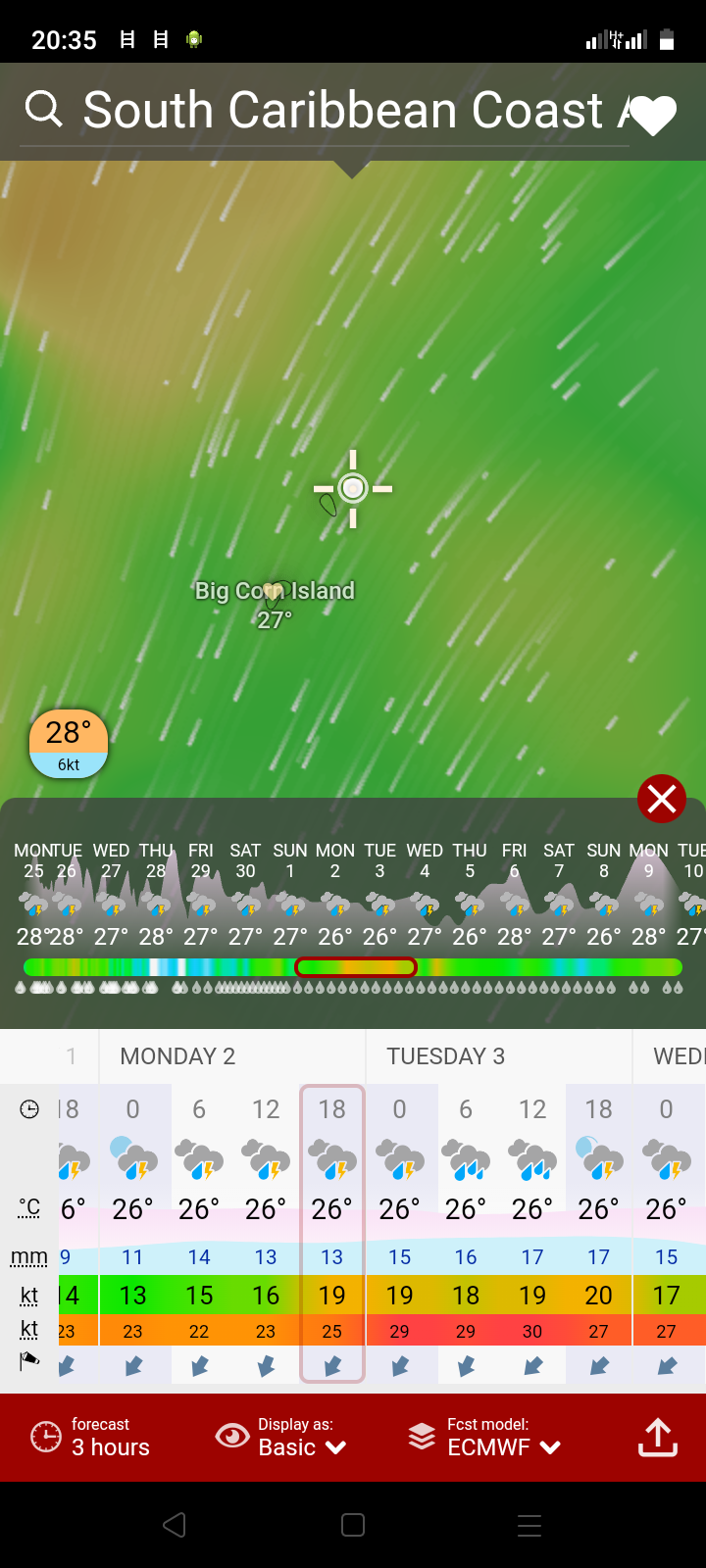The height and width of the screenshot is (1568, 706).
Task: Change the ECMWF forecast model
Action: click(x=485, y=1438)
